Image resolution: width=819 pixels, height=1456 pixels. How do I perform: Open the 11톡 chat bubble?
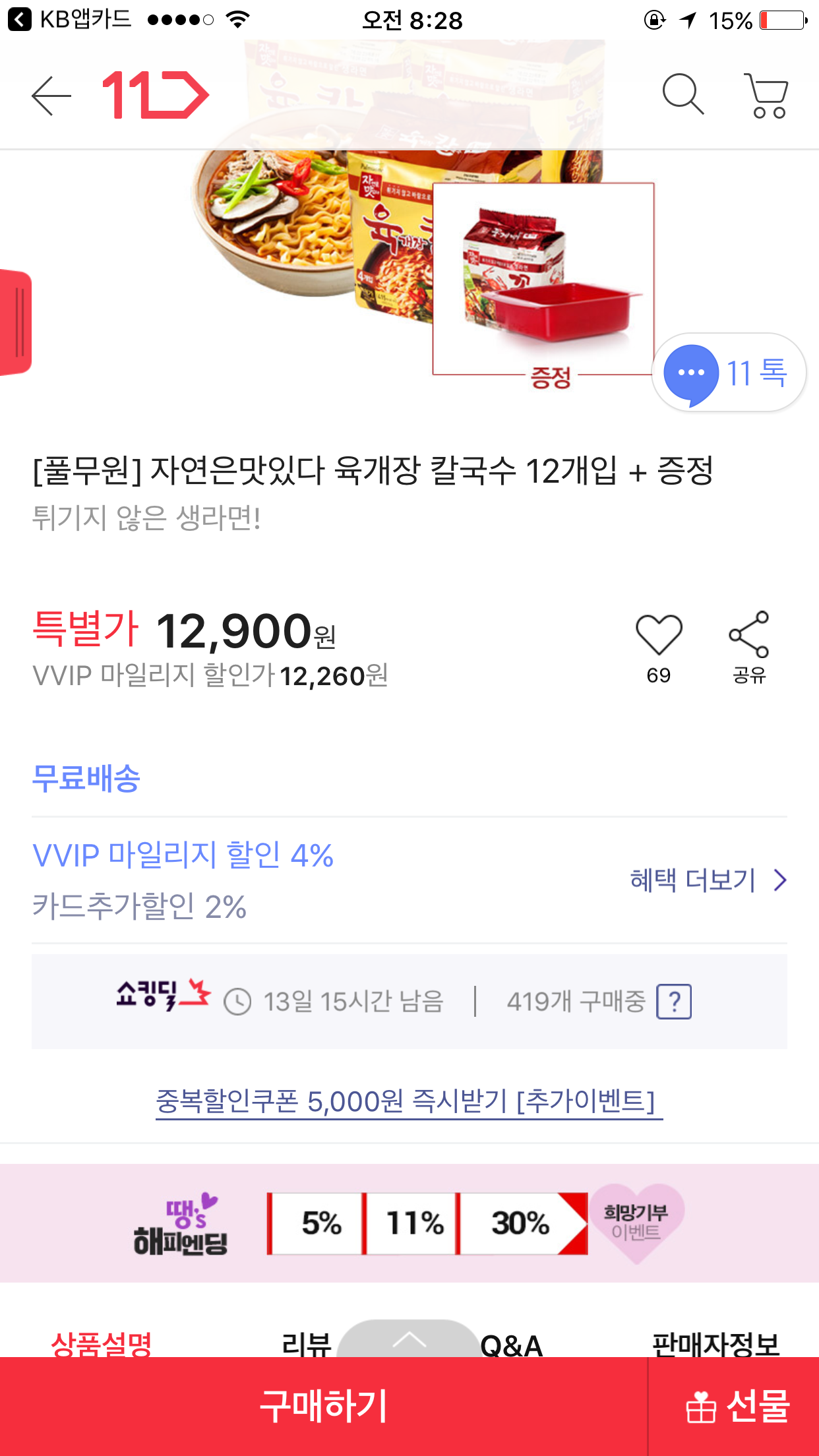pos(729,373)
